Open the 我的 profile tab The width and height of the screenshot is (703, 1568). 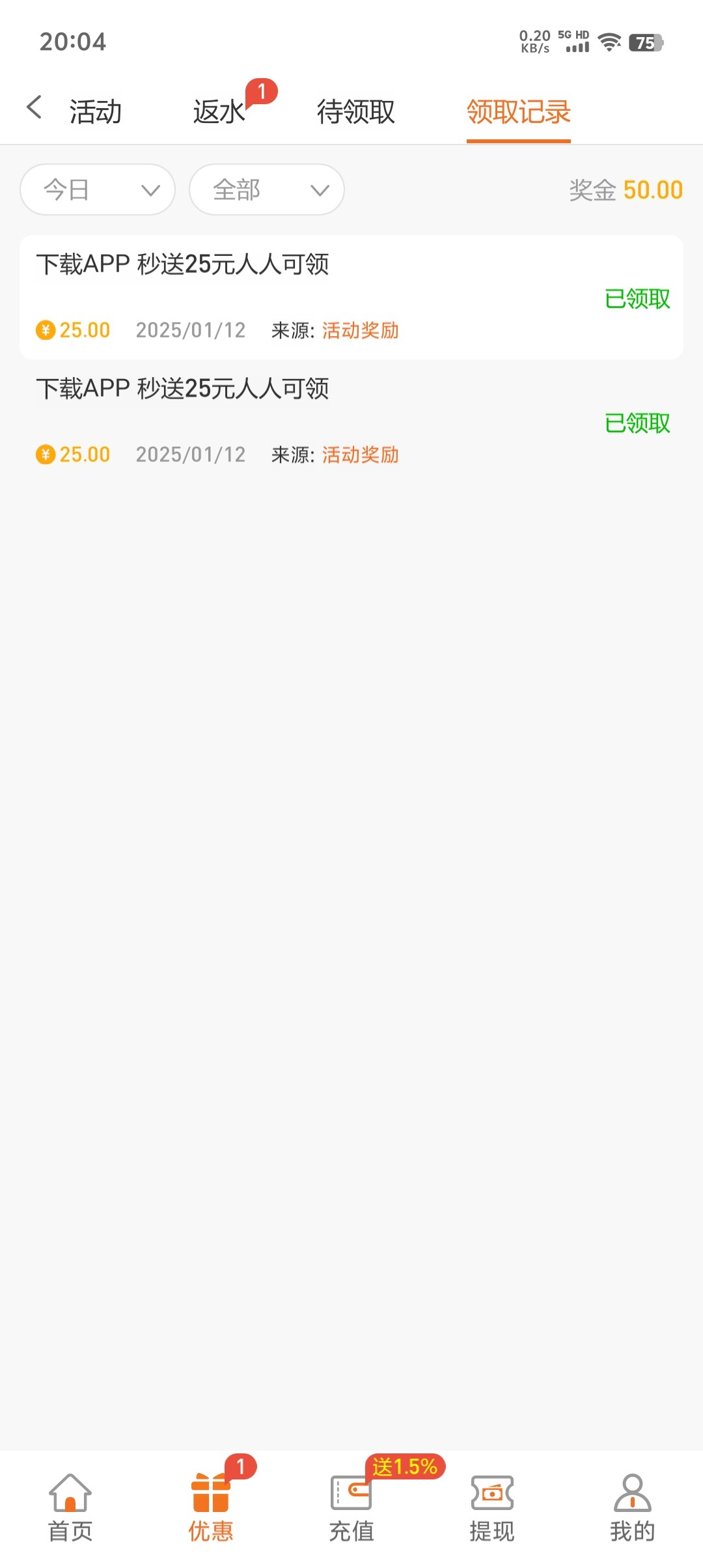click(x=633, y=1507)
